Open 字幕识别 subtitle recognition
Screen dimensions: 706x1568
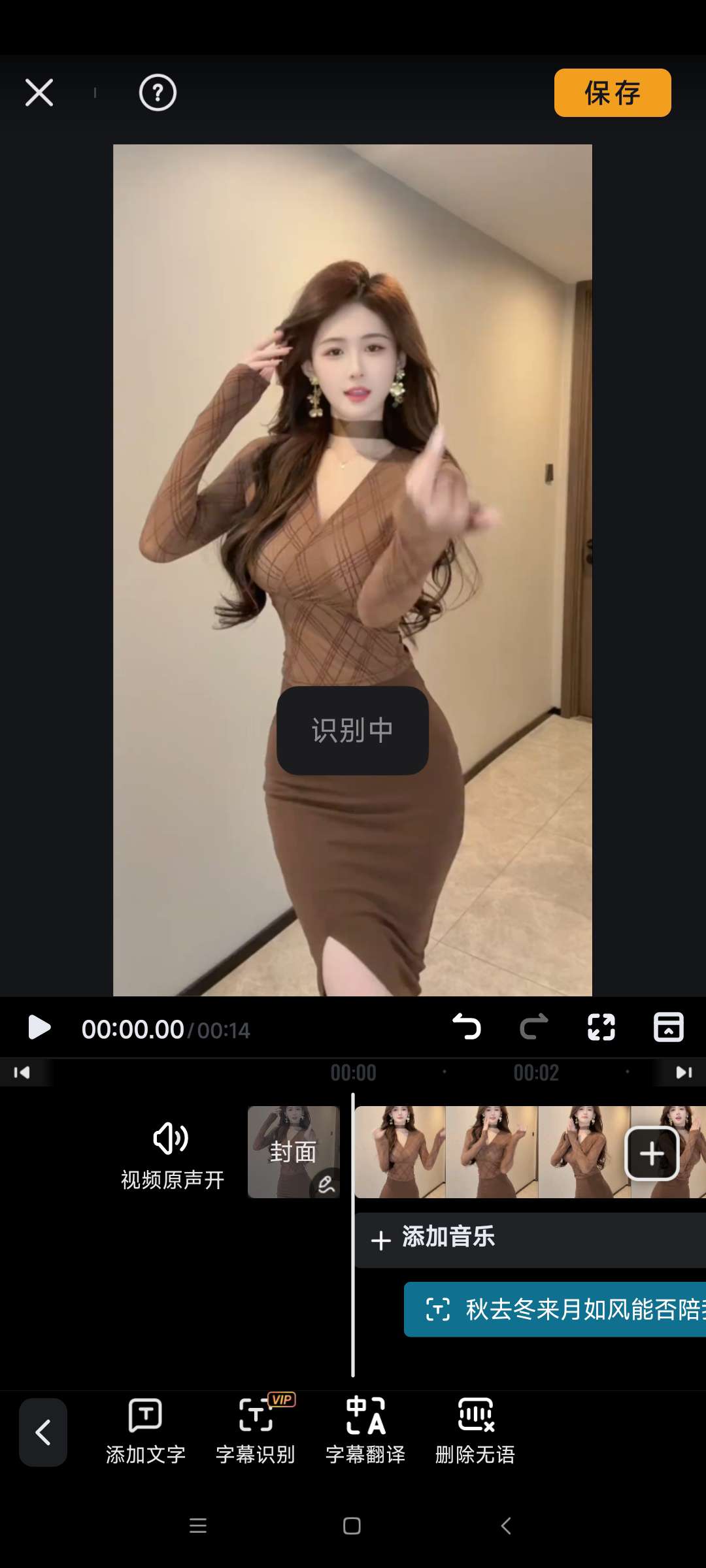pos(256,1431)
